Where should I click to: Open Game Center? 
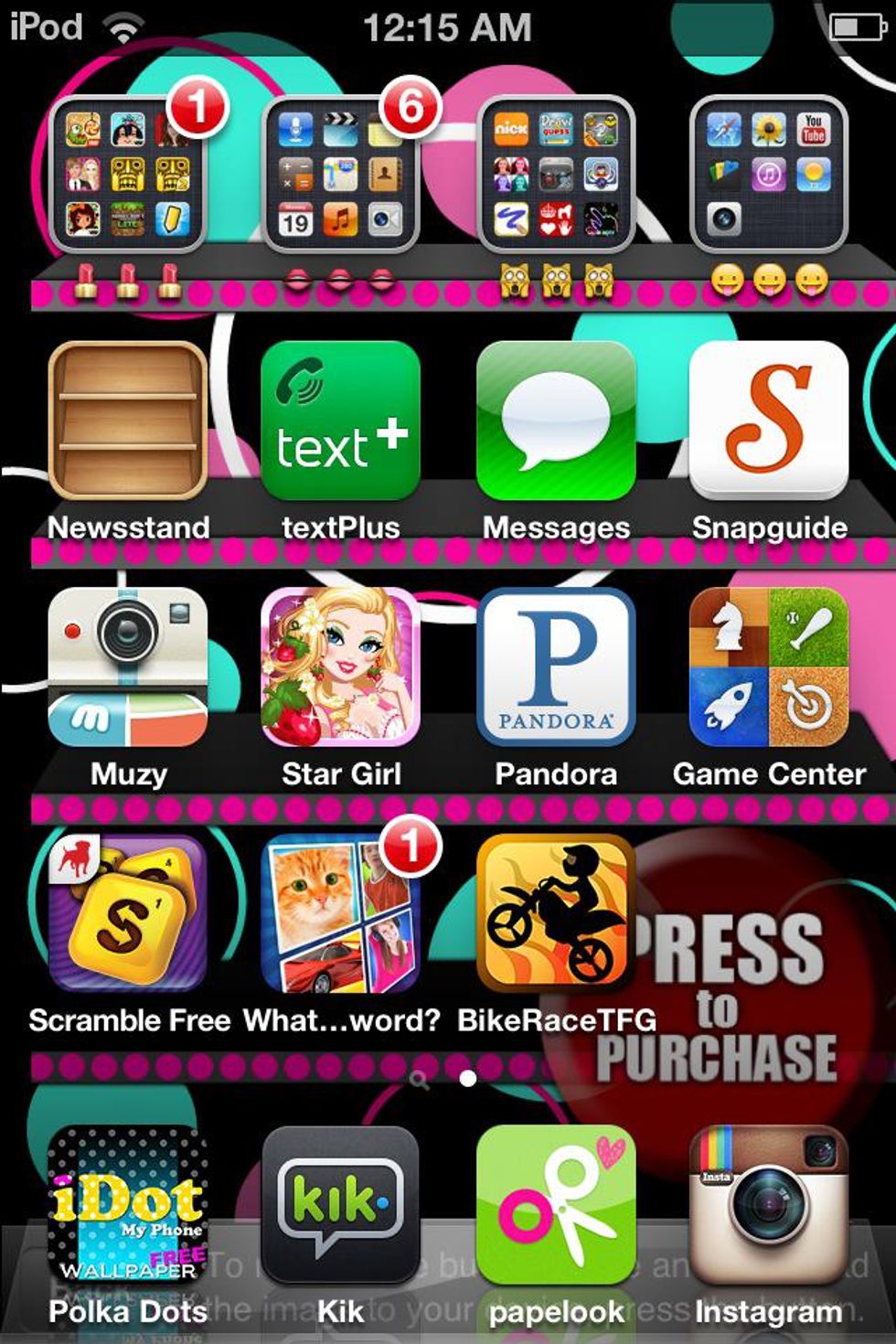[x=769, y=667]
